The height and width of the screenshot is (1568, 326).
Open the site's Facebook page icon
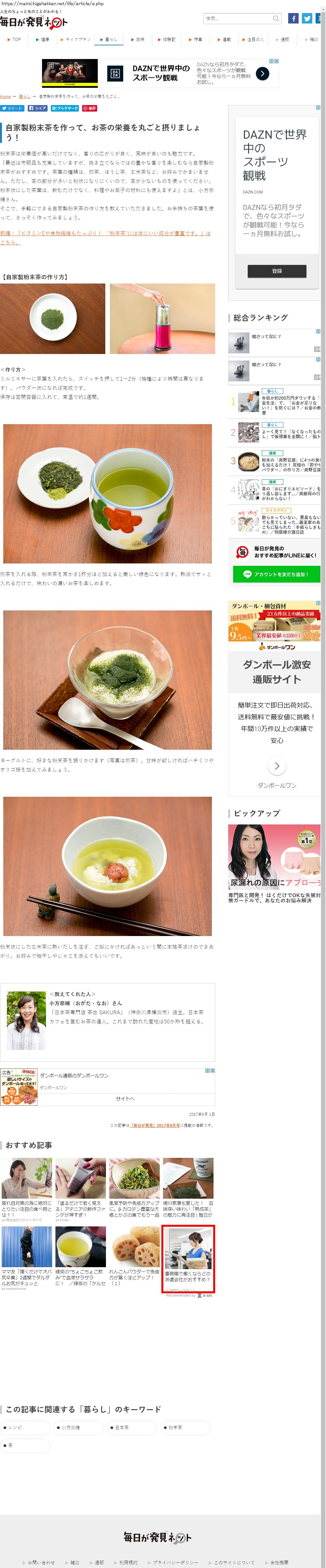pos(292,18)
